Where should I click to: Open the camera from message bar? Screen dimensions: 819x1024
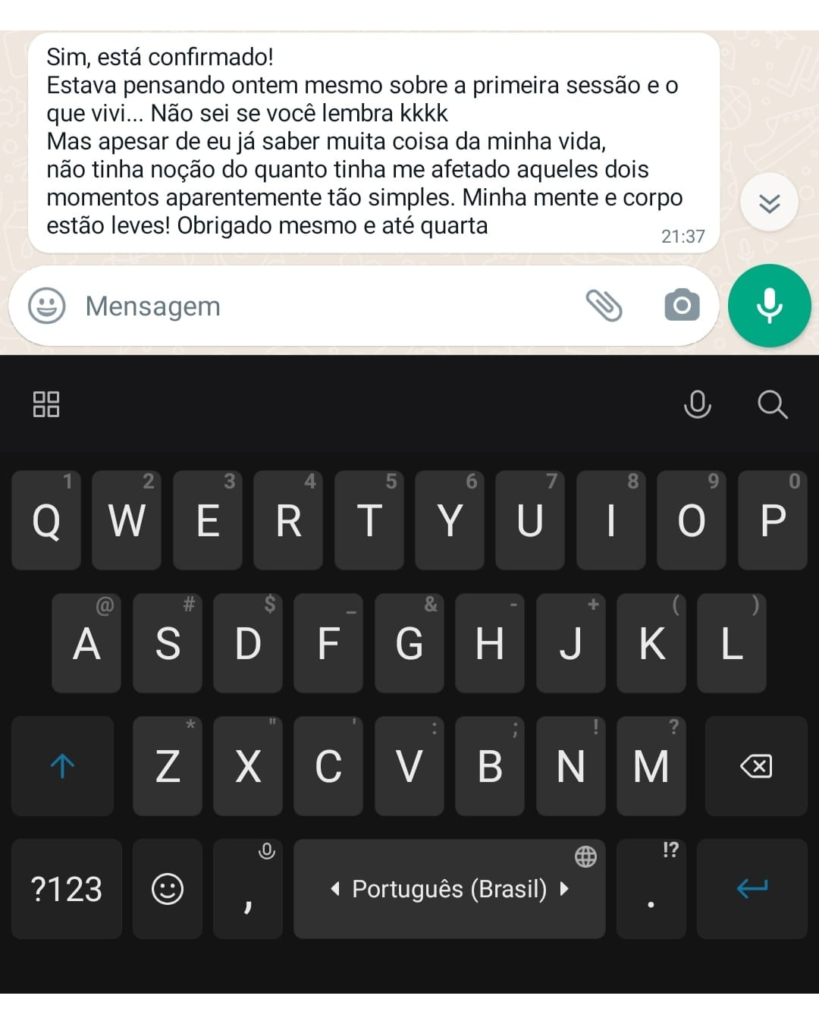click(x=682, y=306)
